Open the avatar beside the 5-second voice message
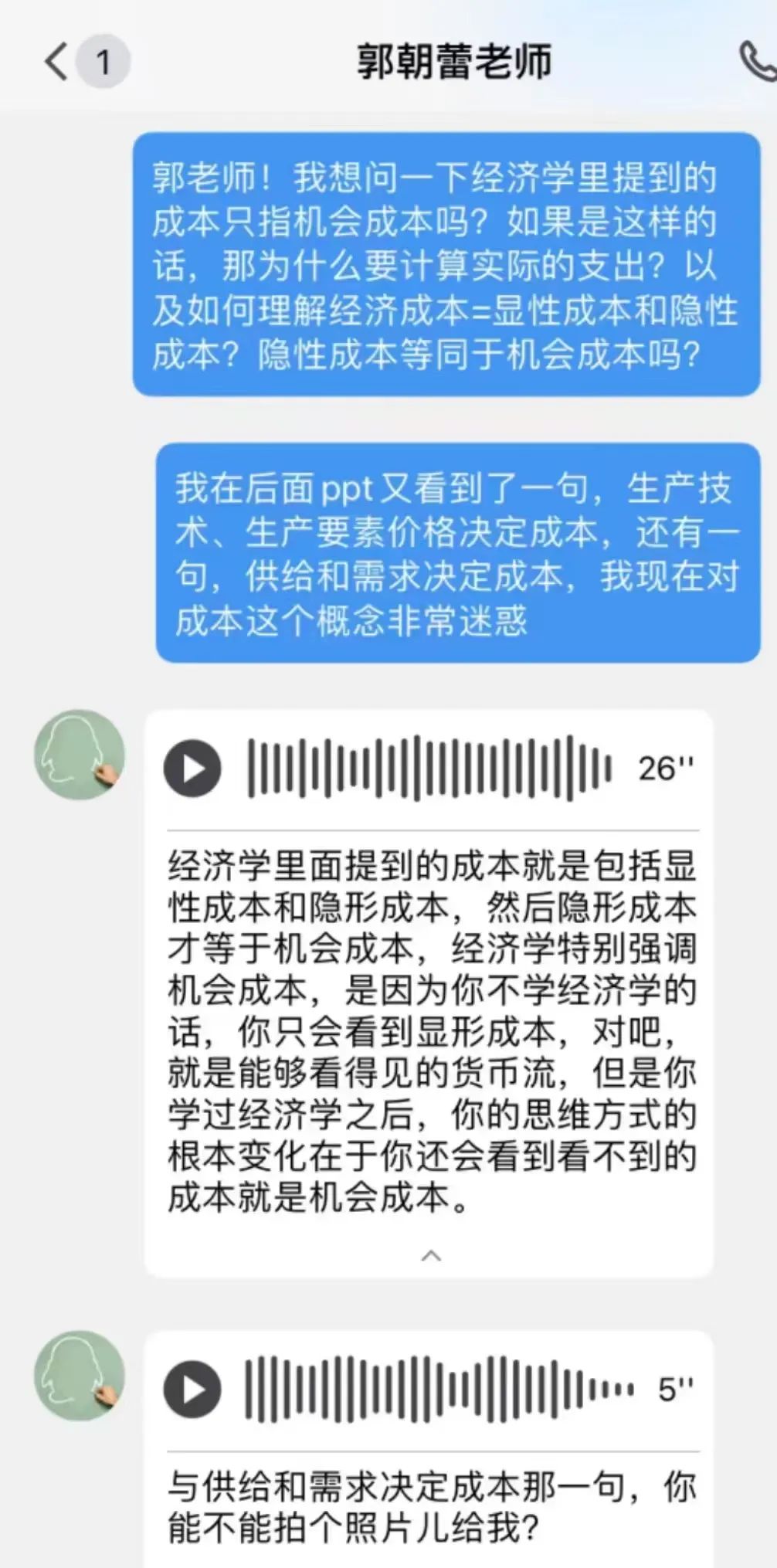 click(79, 1375)
